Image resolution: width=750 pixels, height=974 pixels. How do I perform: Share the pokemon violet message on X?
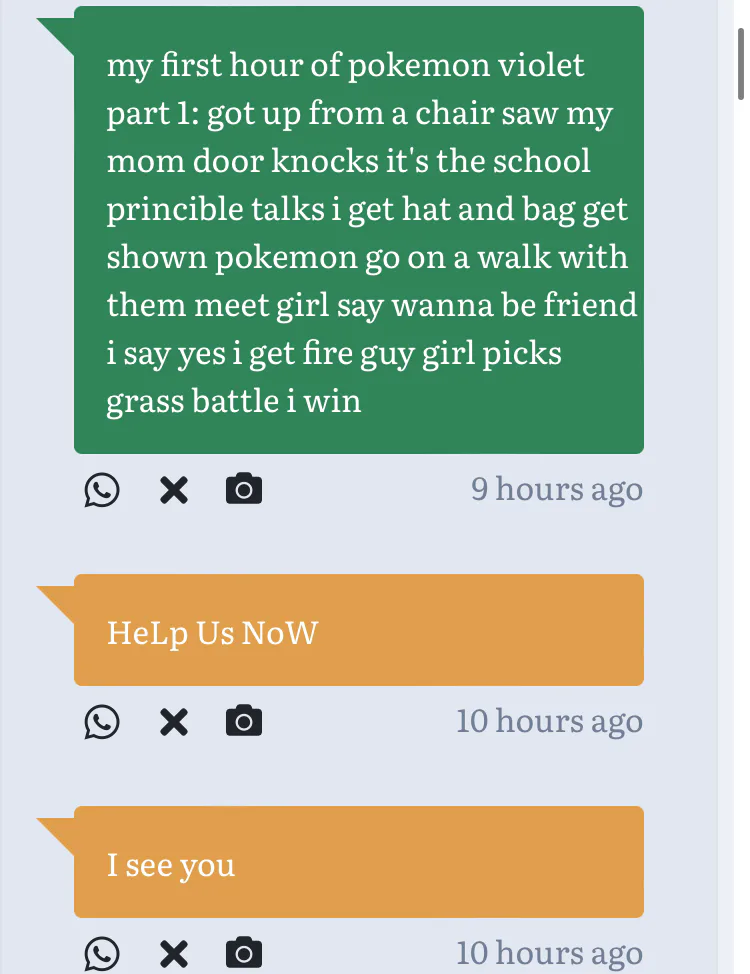[174, 490]
